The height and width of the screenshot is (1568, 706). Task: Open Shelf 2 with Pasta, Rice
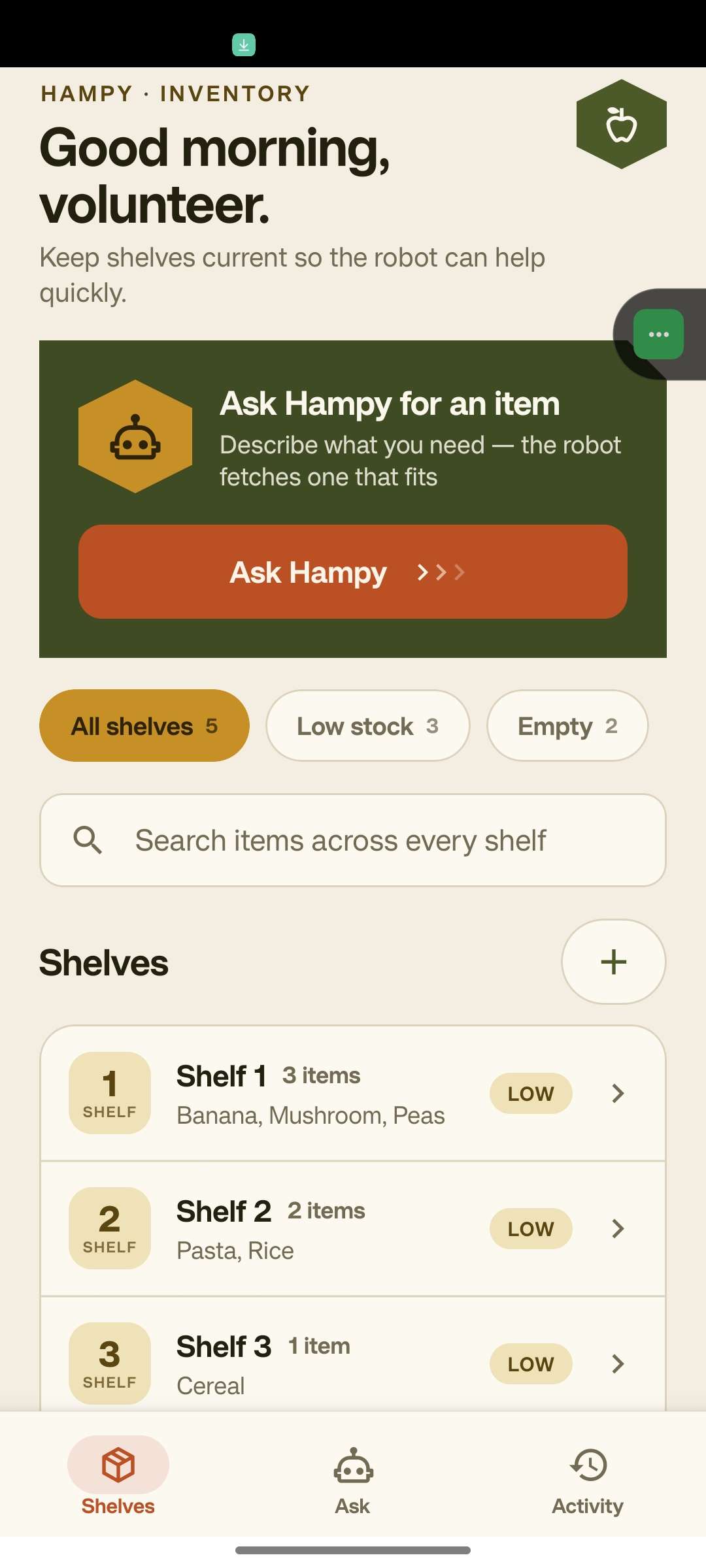pyautogui.click(x=353, y=1229)
